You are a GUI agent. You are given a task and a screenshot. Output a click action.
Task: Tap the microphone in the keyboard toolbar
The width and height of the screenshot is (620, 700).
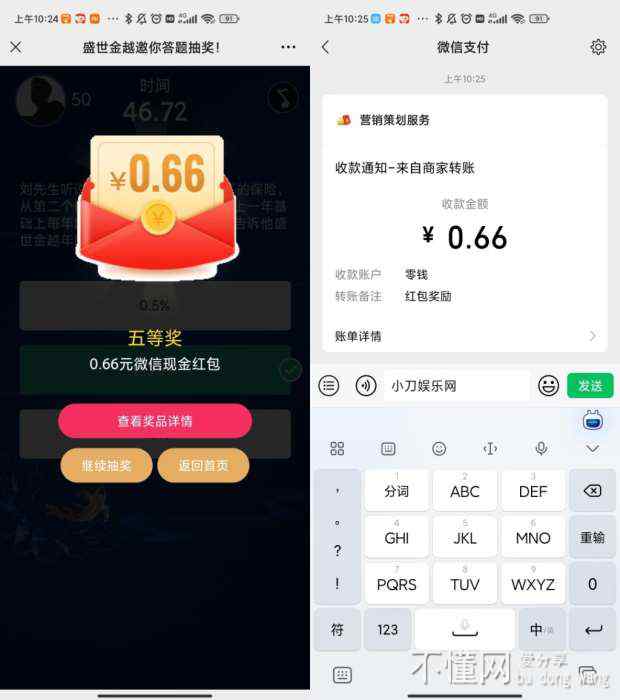click(x=541, y=448)
